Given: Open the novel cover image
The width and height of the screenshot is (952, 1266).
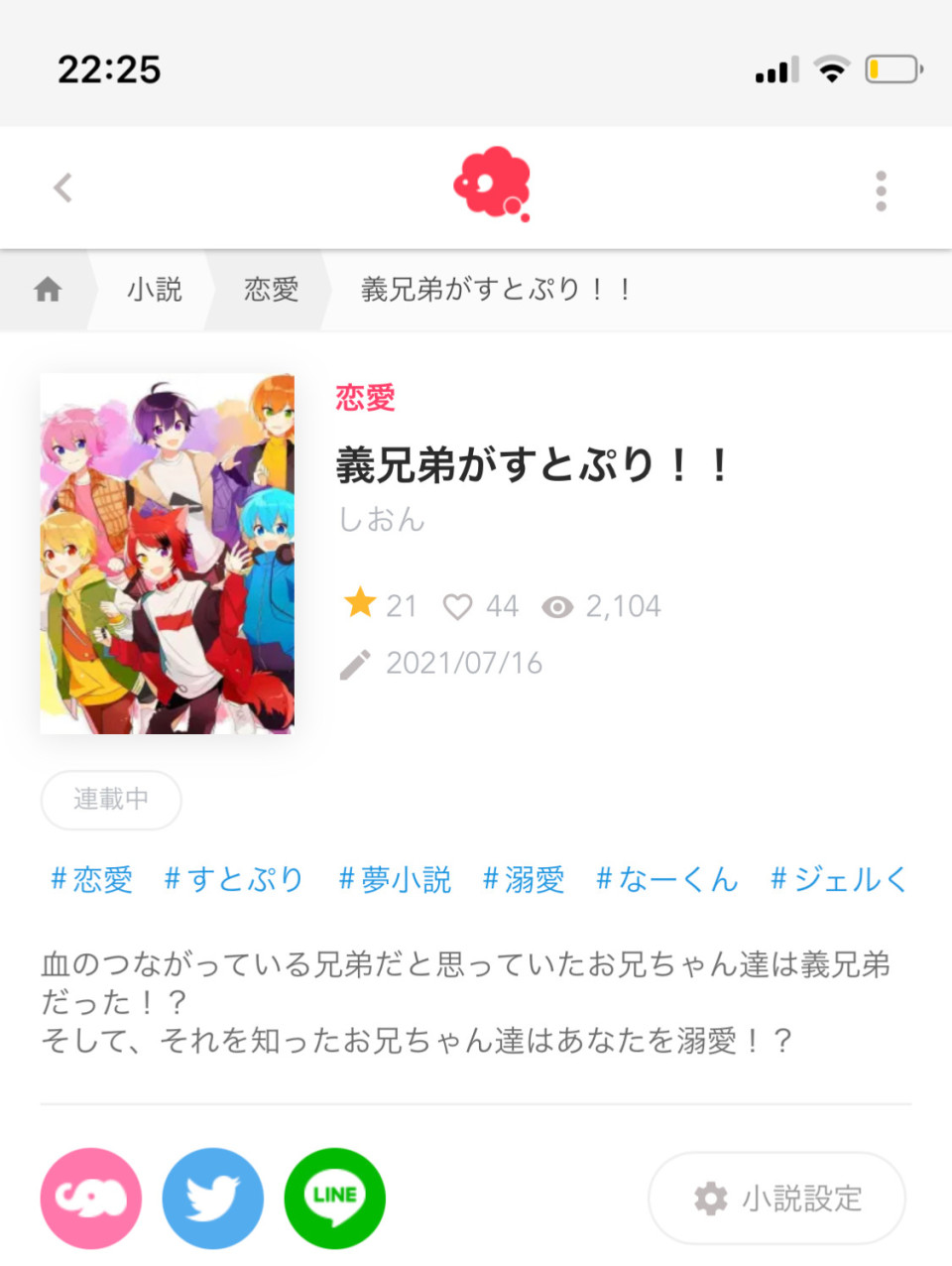Looking at the screenshot, I should coord(167,554).
